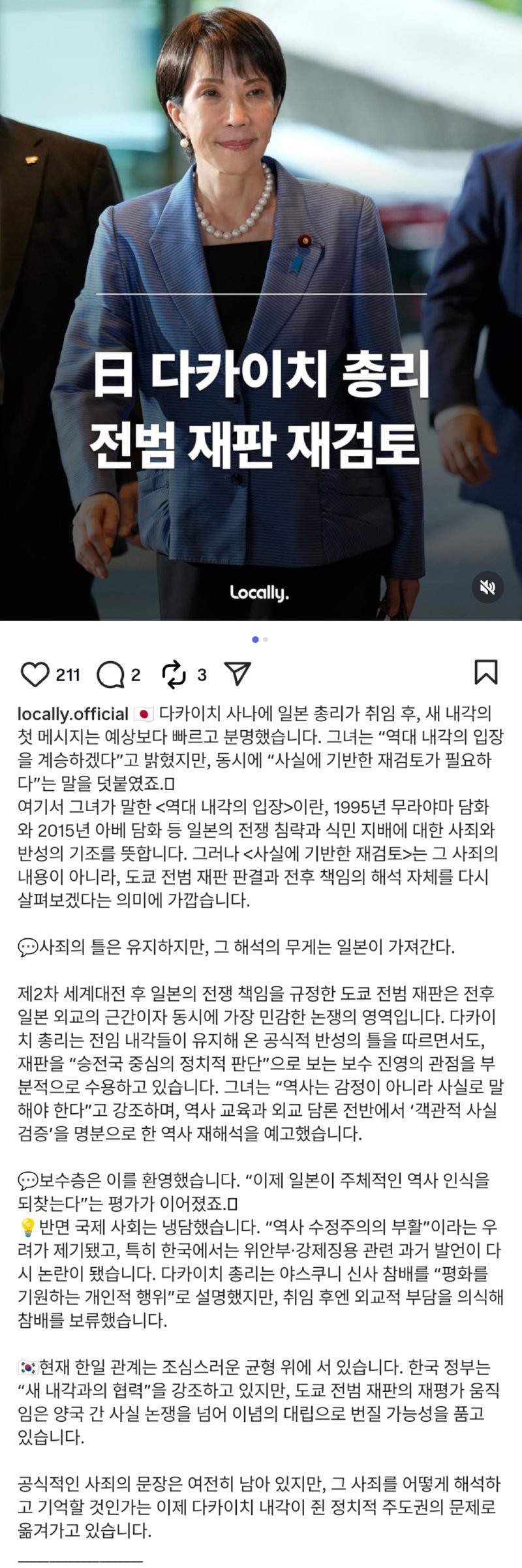Like the locally.official post
522x1568 pixels.
point(35,674)
